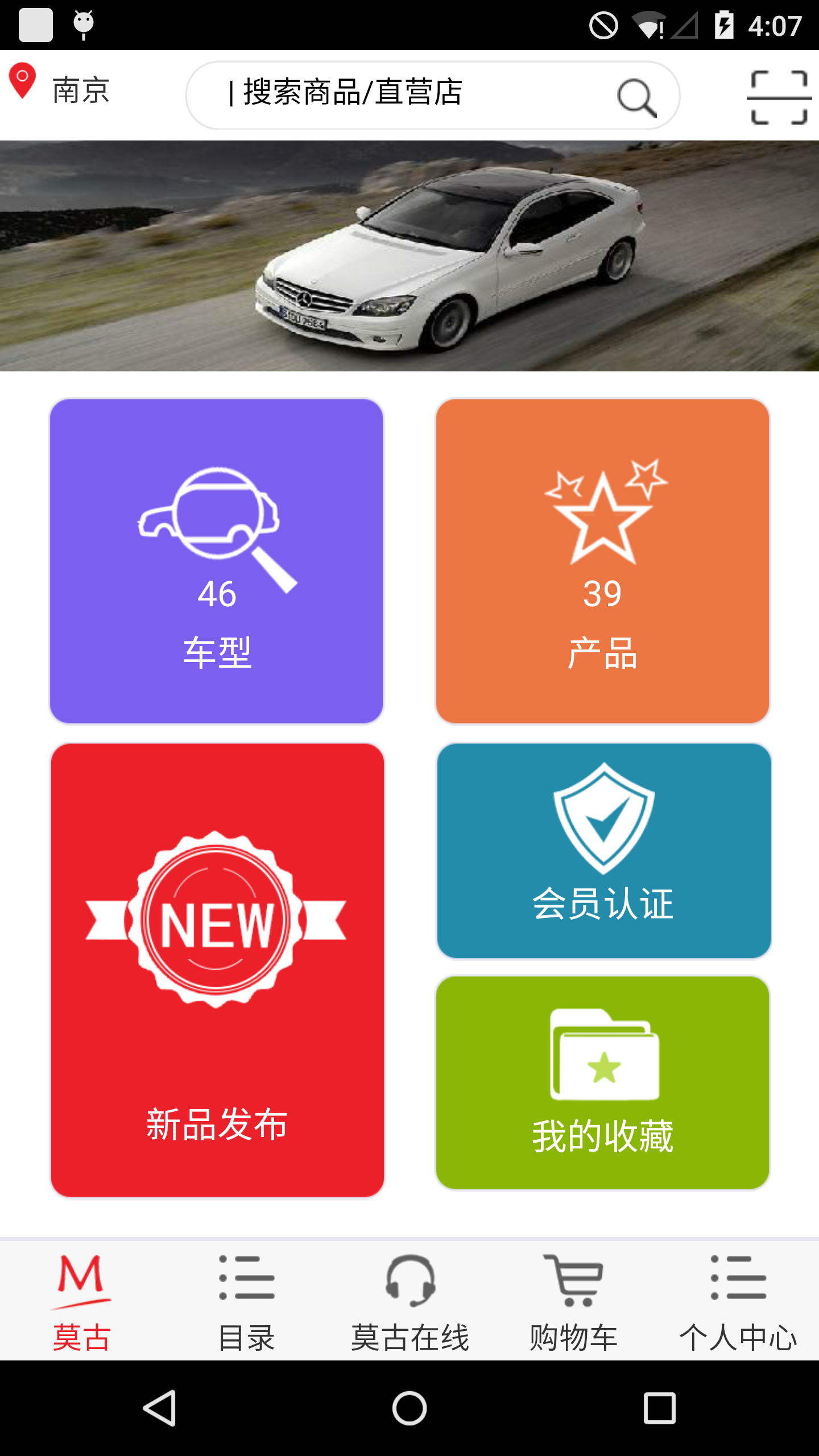The height and width of the screenshot is (1456, 819).
Task: Go to the 购物车 tab
Action: click(573, 1302)
